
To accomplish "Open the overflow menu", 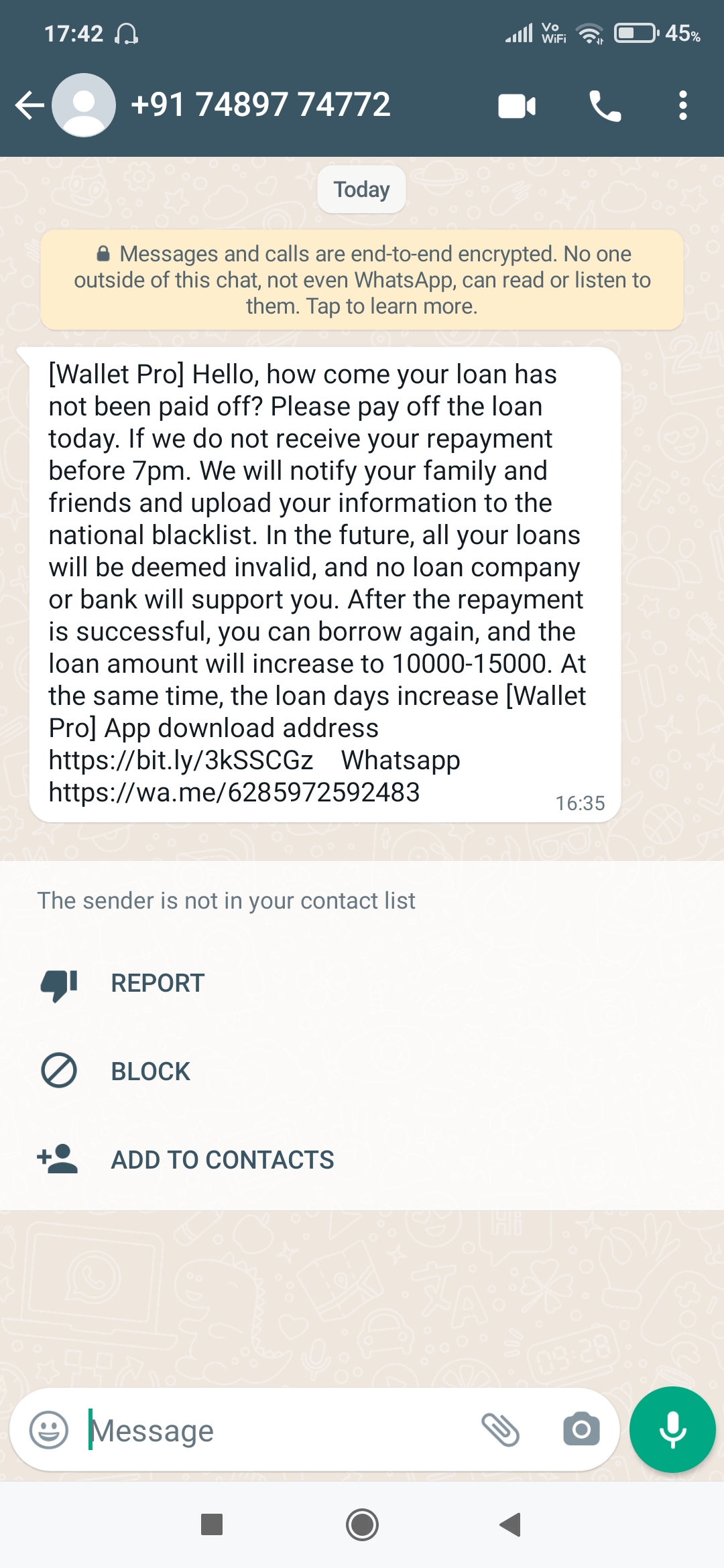I will point(682,106).
